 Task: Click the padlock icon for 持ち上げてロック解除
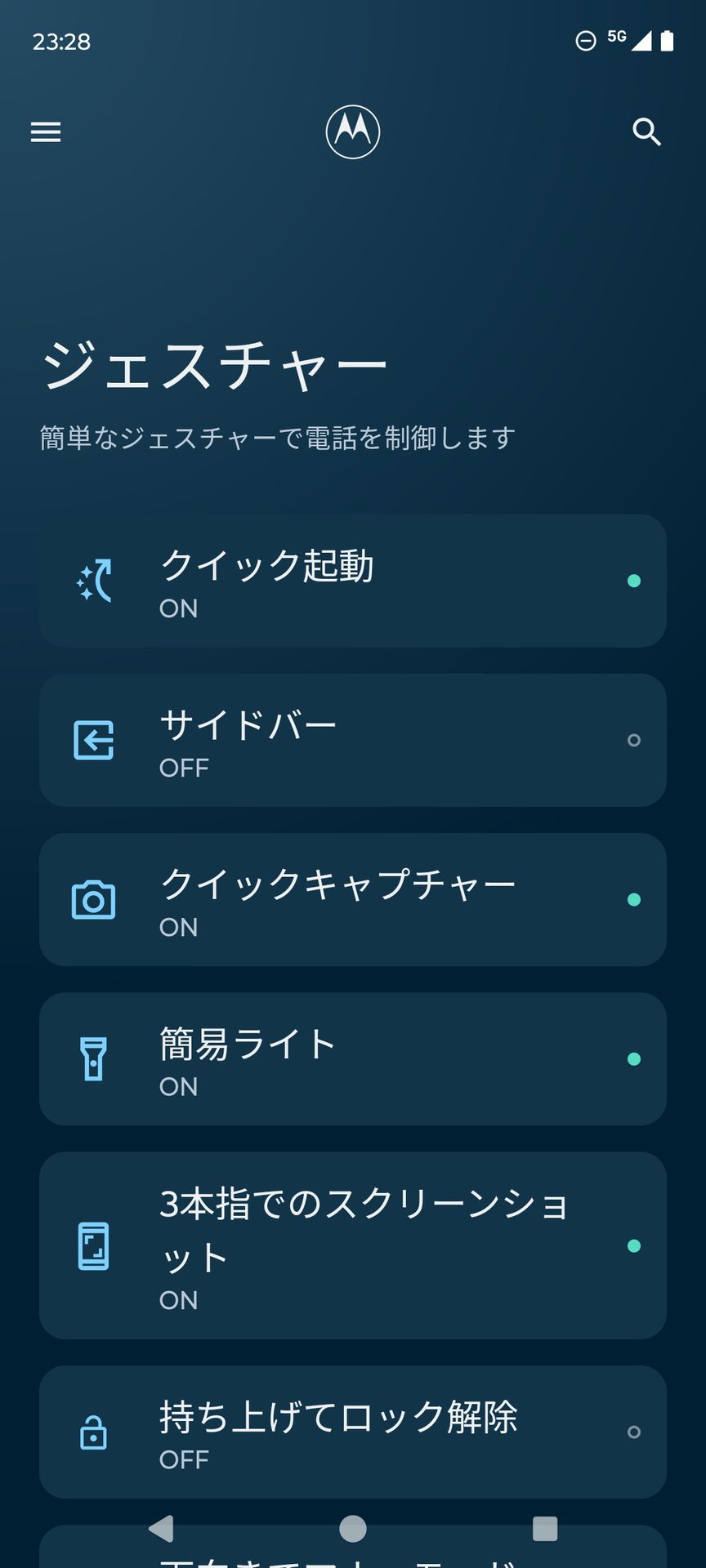pyautogui.click(x=92, y=1432)
